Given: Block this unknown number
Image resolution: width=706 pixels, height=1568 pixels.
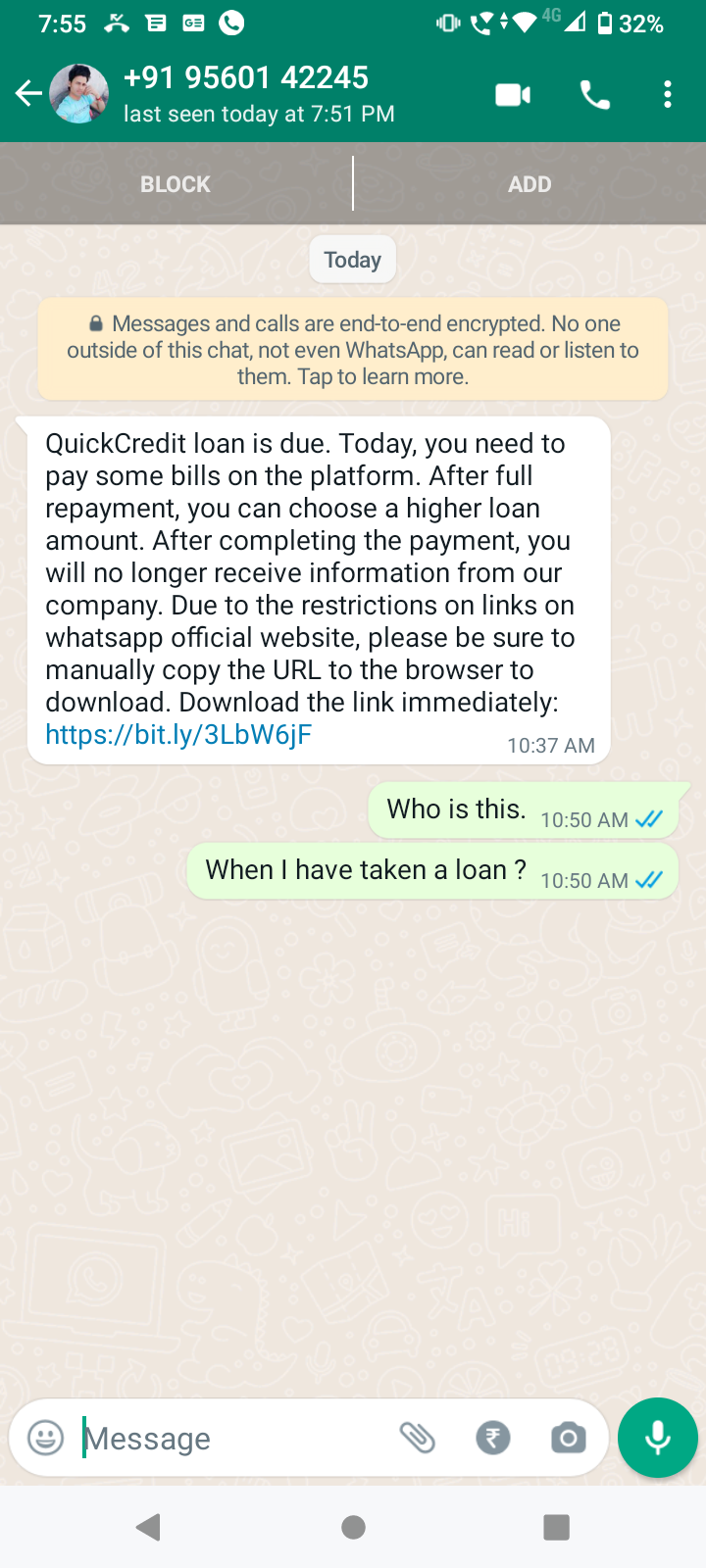Looking at the screenshot, I should click(176, 184).
